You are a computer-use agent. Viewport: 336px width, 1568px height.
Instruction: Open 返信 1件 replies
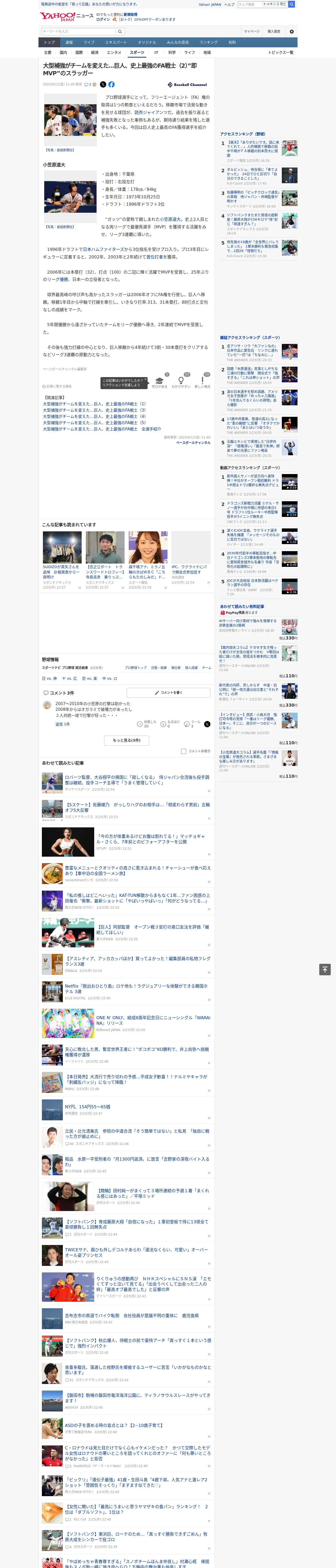click(62, 724)
